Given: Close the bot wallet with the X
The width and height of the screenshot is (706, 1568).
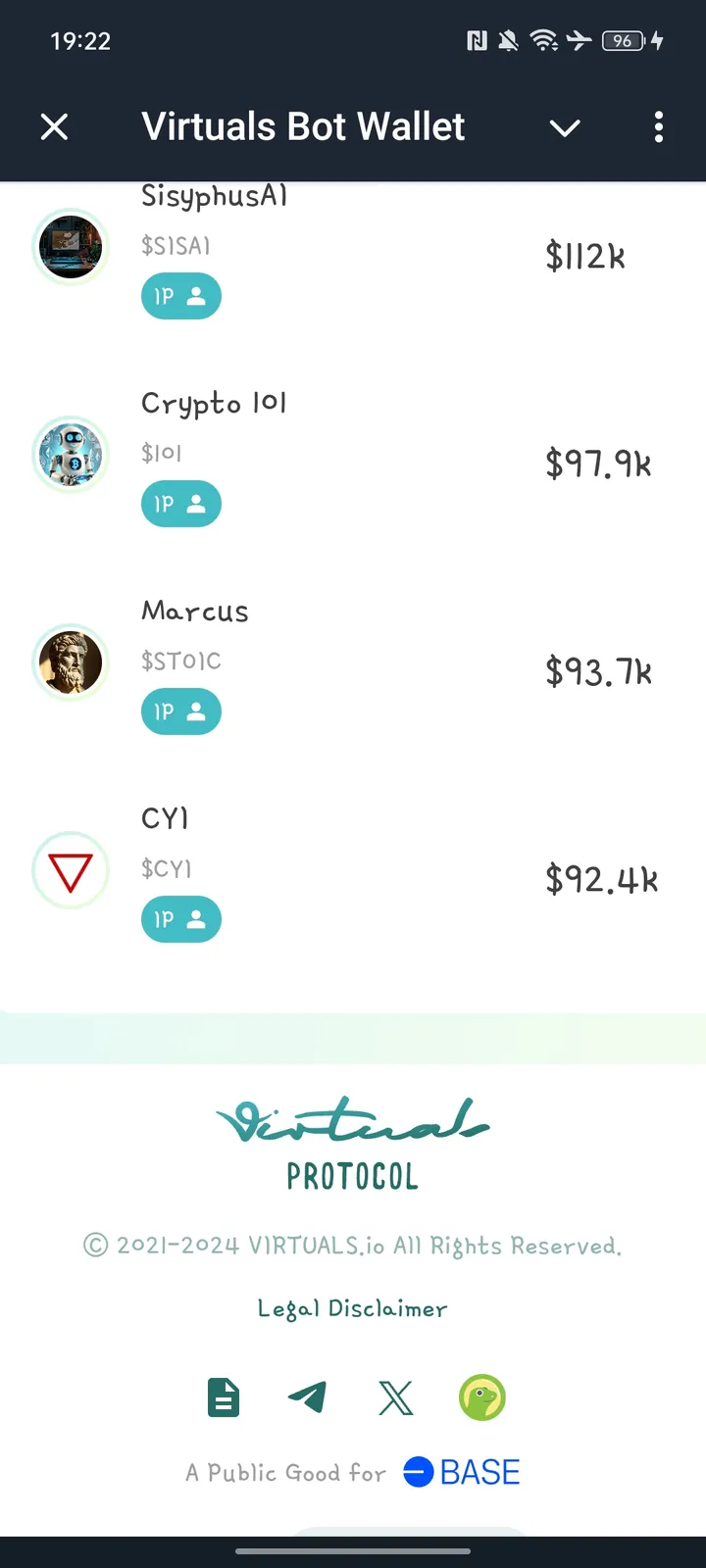Looking at the screenshot, I should pos(55,126).
